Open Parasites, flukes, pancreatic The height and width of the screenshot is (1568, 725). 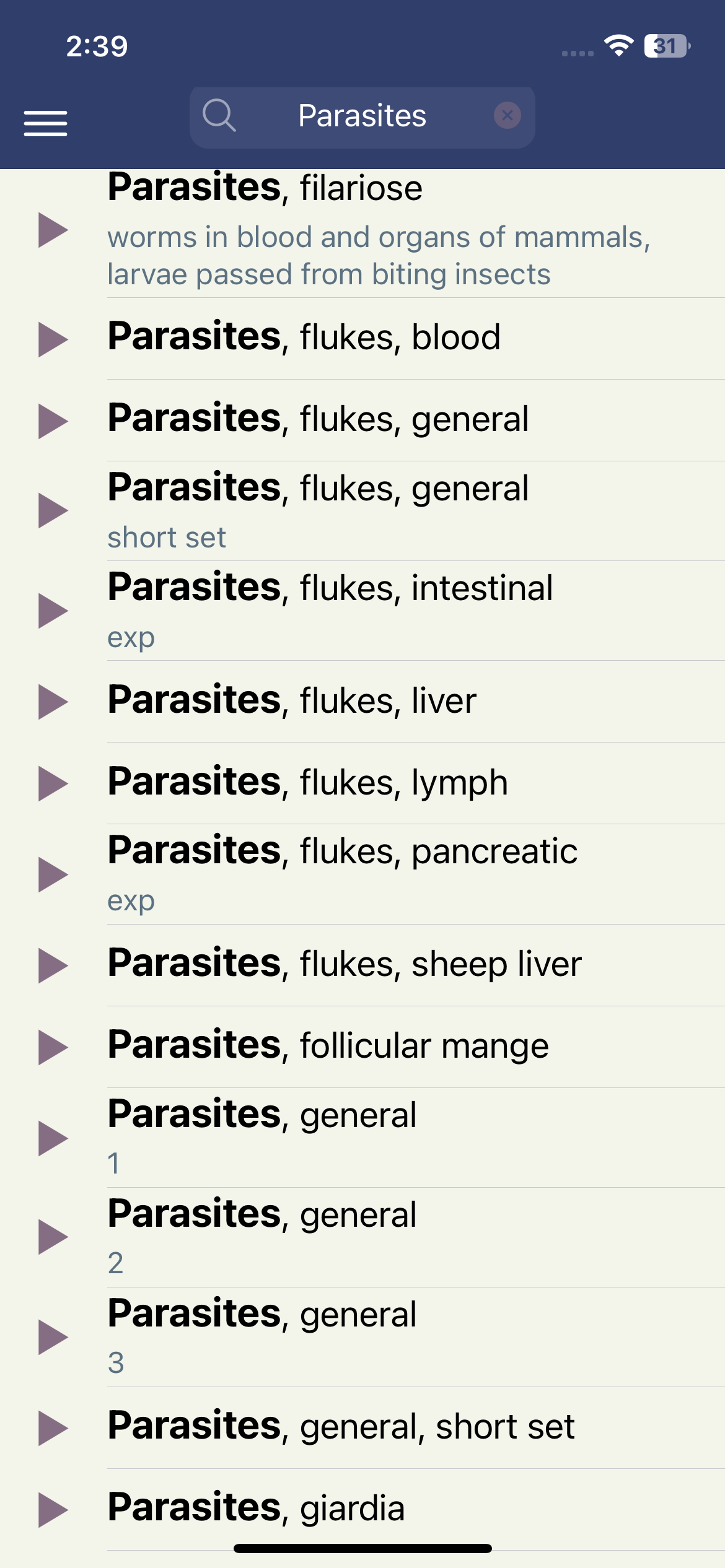tap(362, 874)
